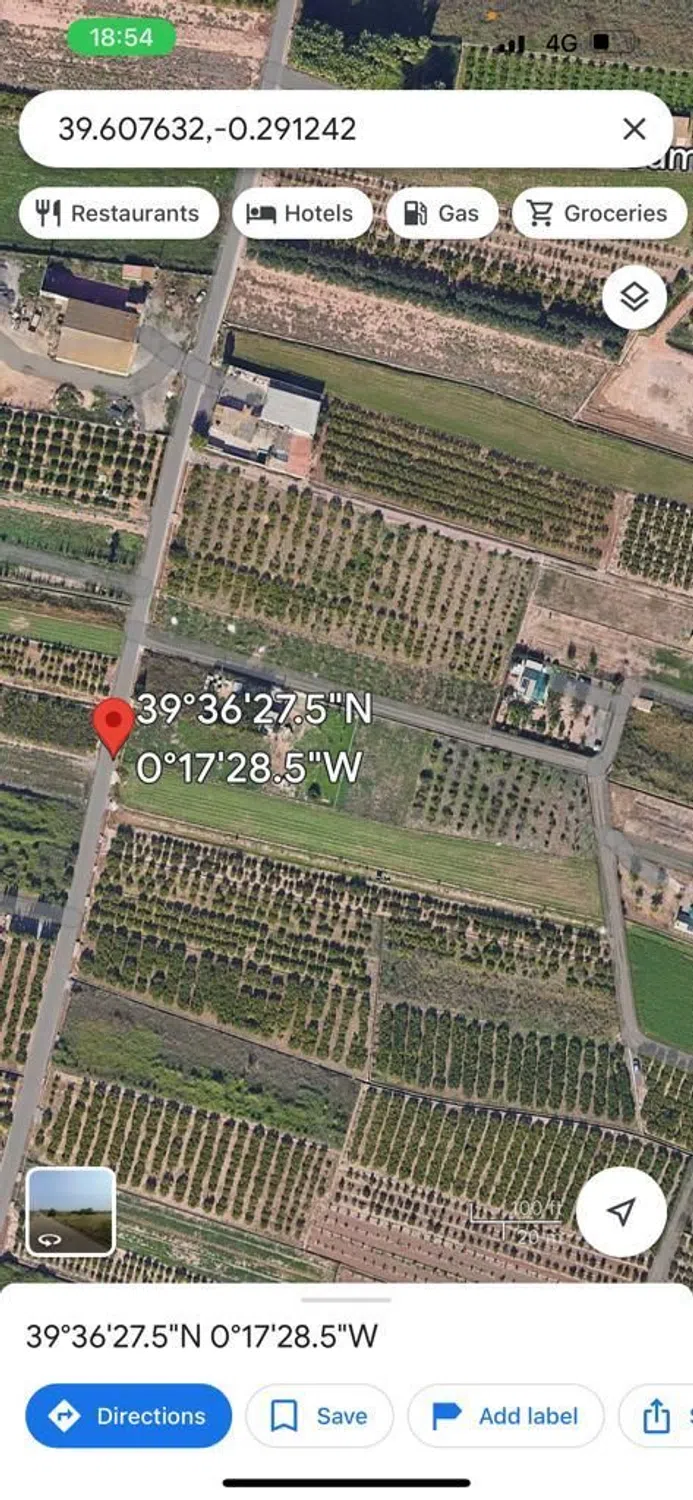
Task: Add label to this place
Action: pos(506,1416)
